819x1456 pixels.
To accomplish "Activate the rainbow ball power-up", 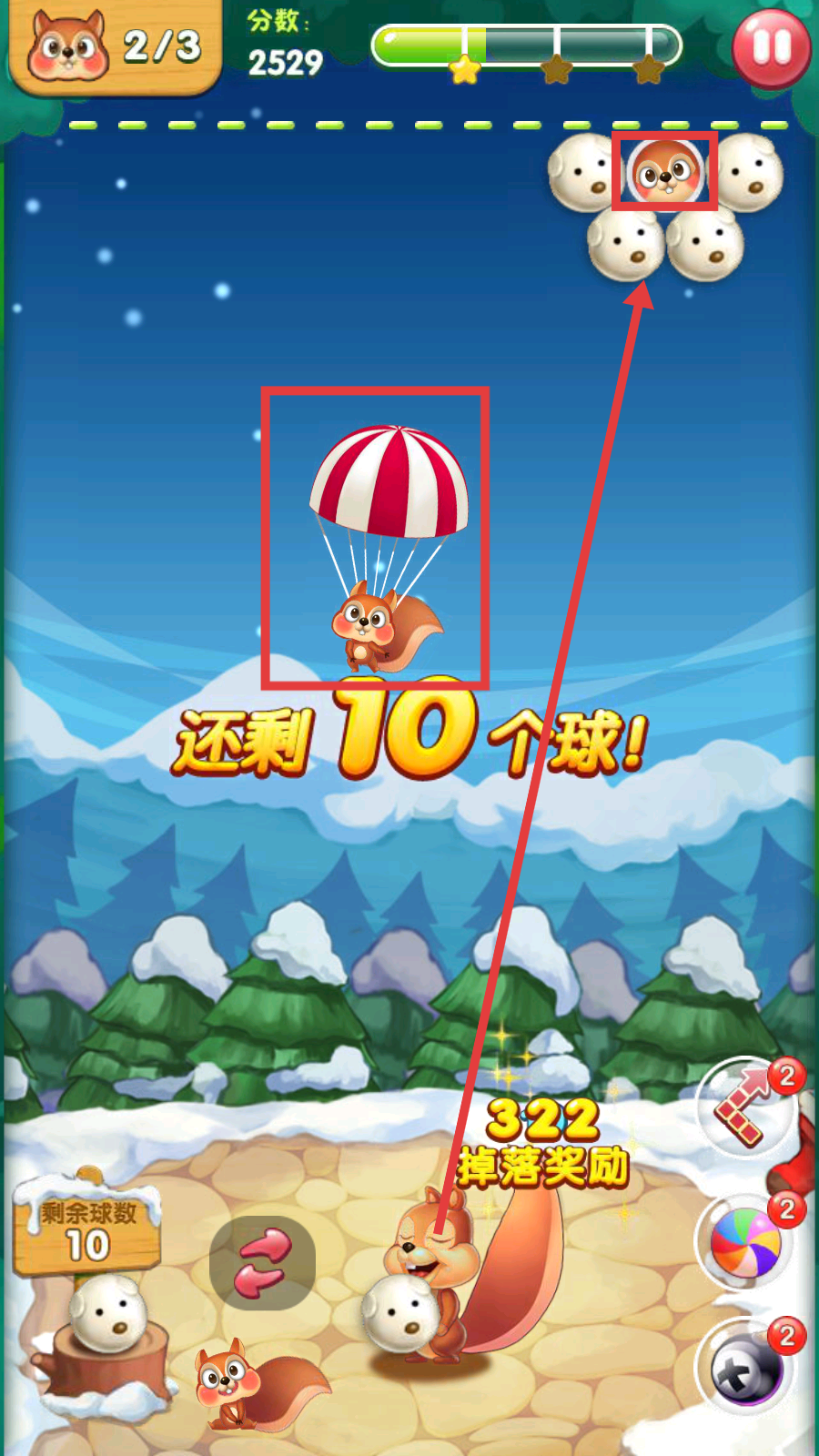I will point(746,1241).
